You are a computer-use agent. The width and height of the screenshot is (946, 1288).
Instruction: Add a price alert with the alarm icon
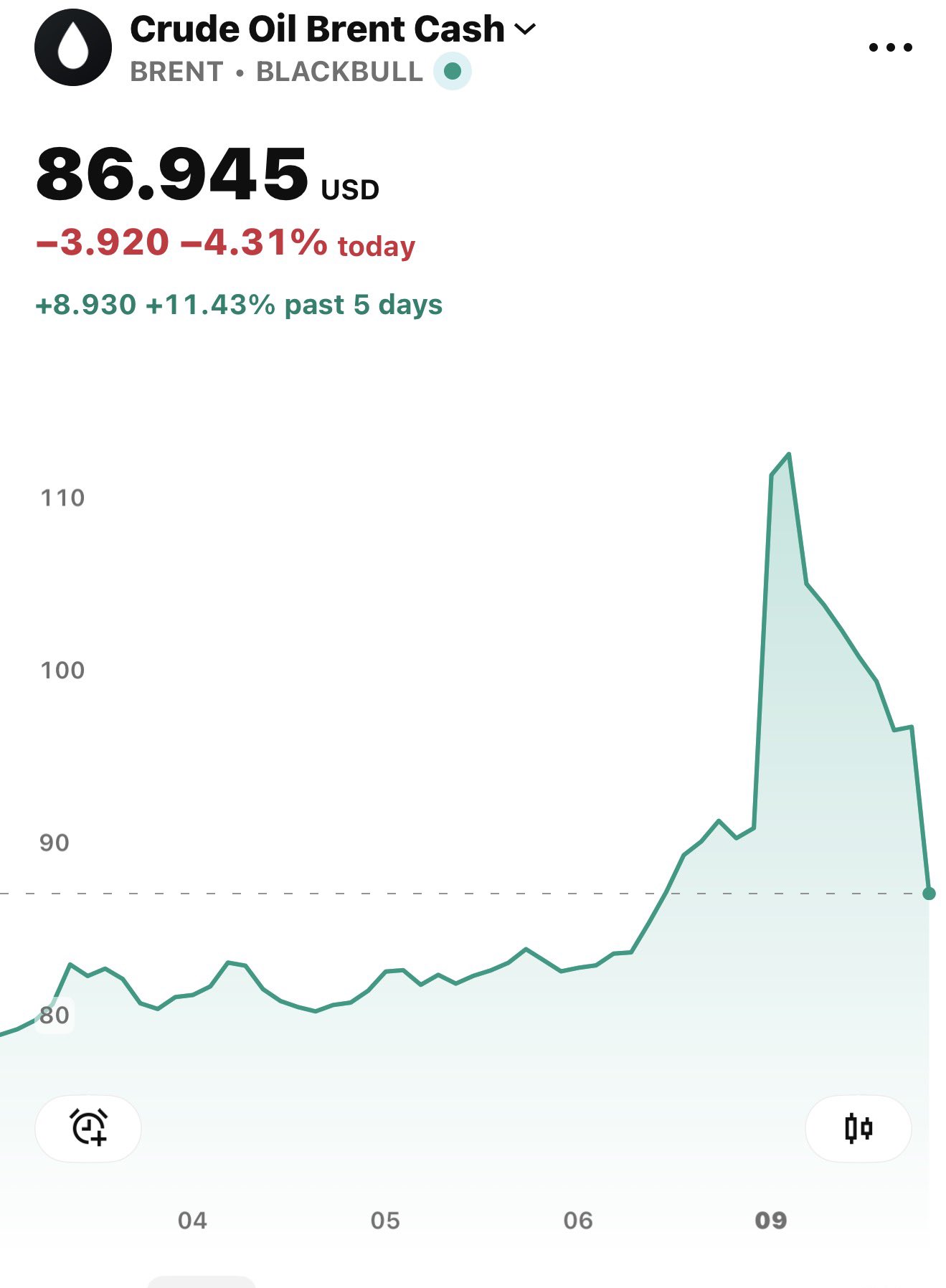click(88, 1128)
